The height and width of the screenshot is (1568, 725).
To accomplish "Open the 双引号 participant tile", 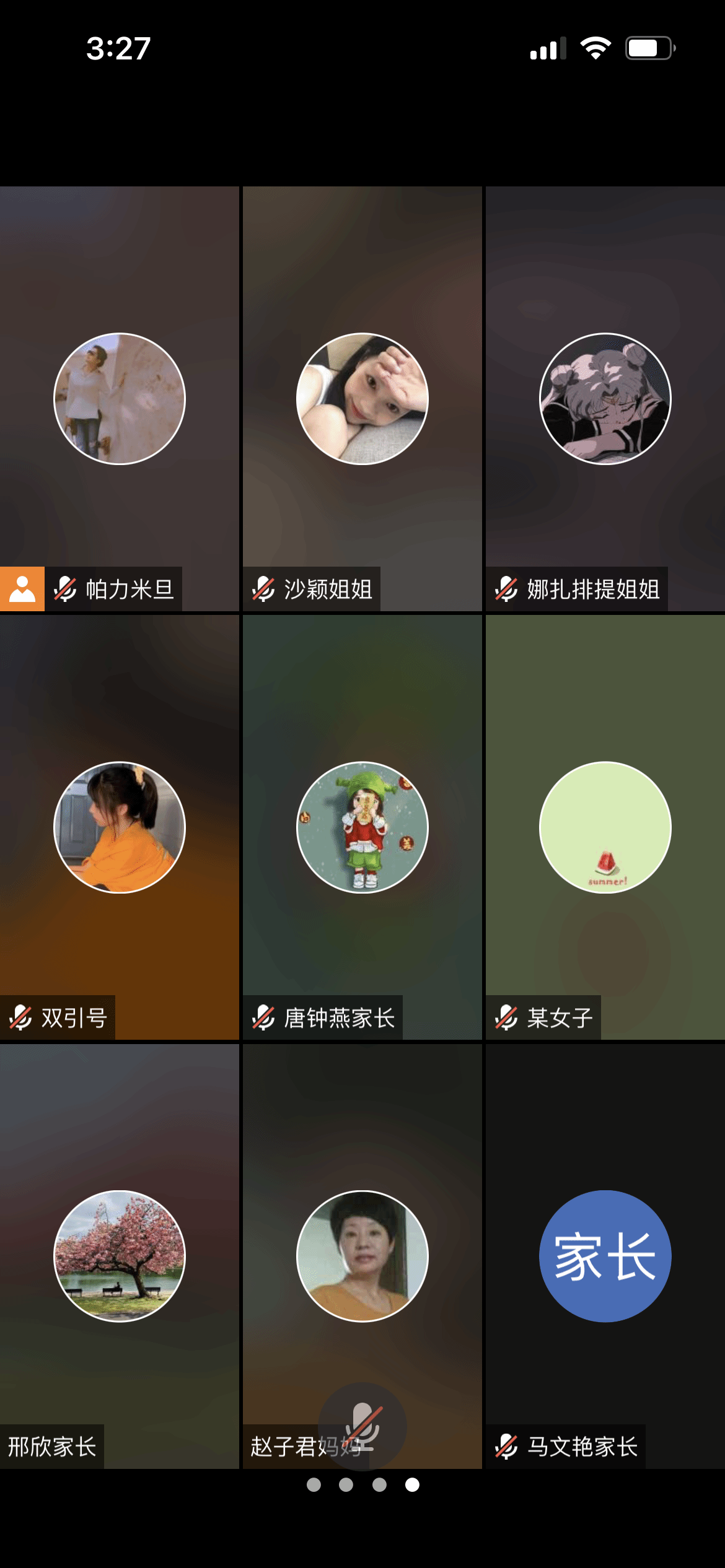I will pyautogui.click(x=119, y=827).
